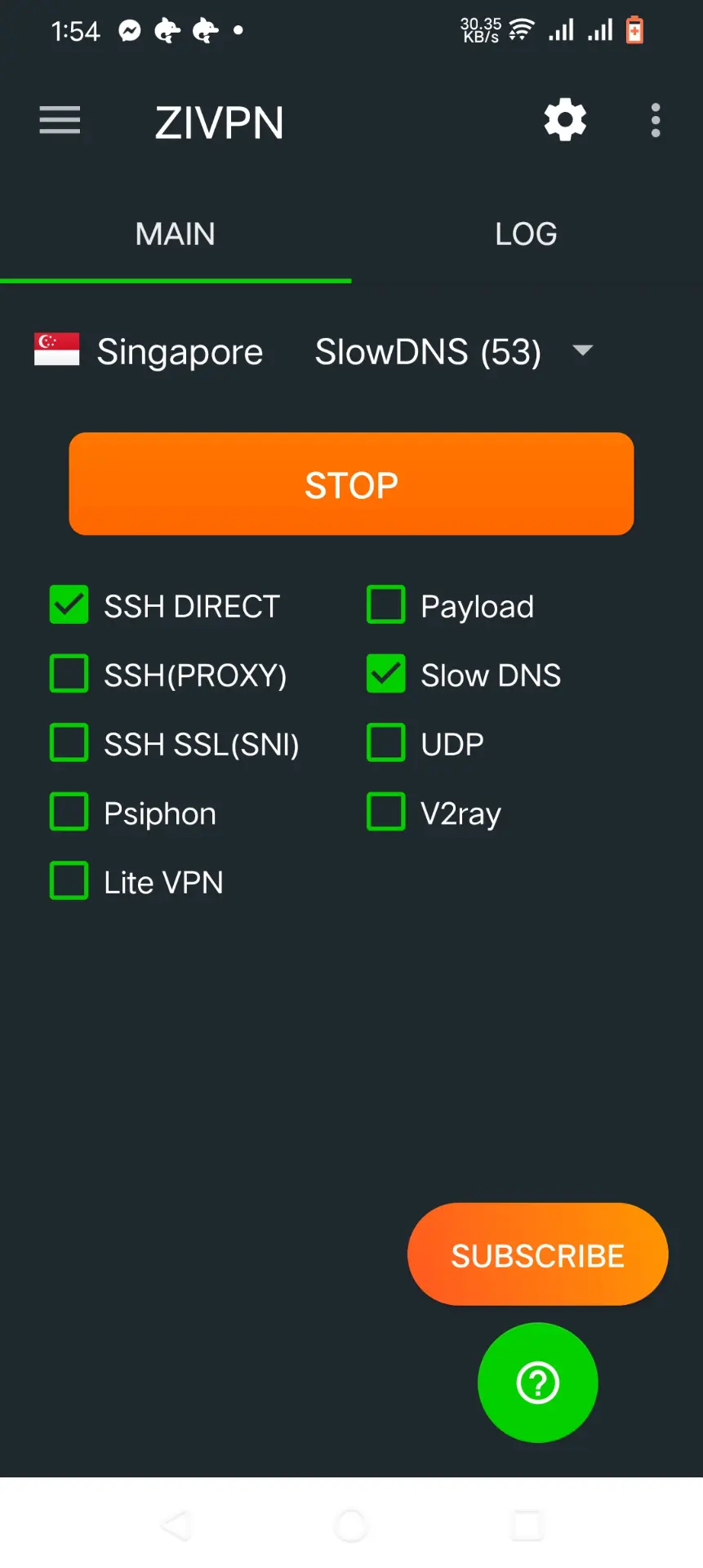Tick the SSH SSL(SNI) checkbox
The width and height of the screenshot is (703, 1568).
pos(69,743)
